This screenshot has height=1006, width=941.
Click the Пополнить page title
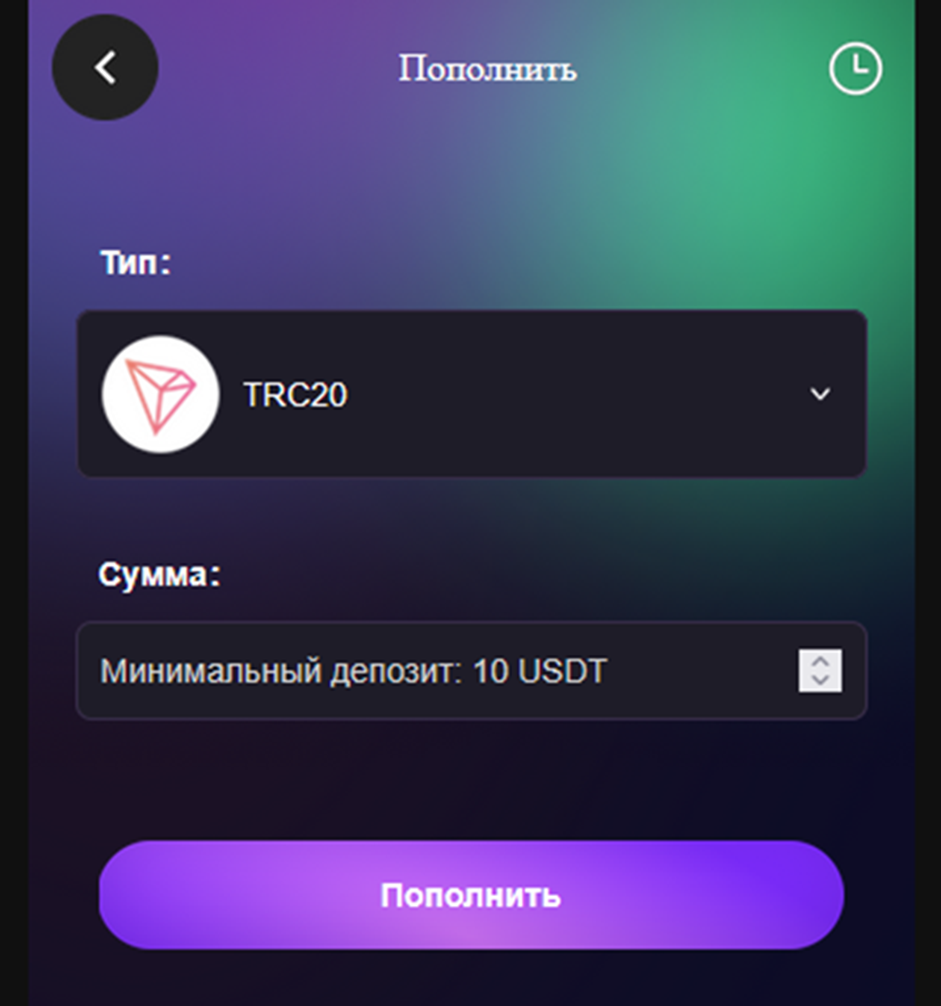pos(486,69)
